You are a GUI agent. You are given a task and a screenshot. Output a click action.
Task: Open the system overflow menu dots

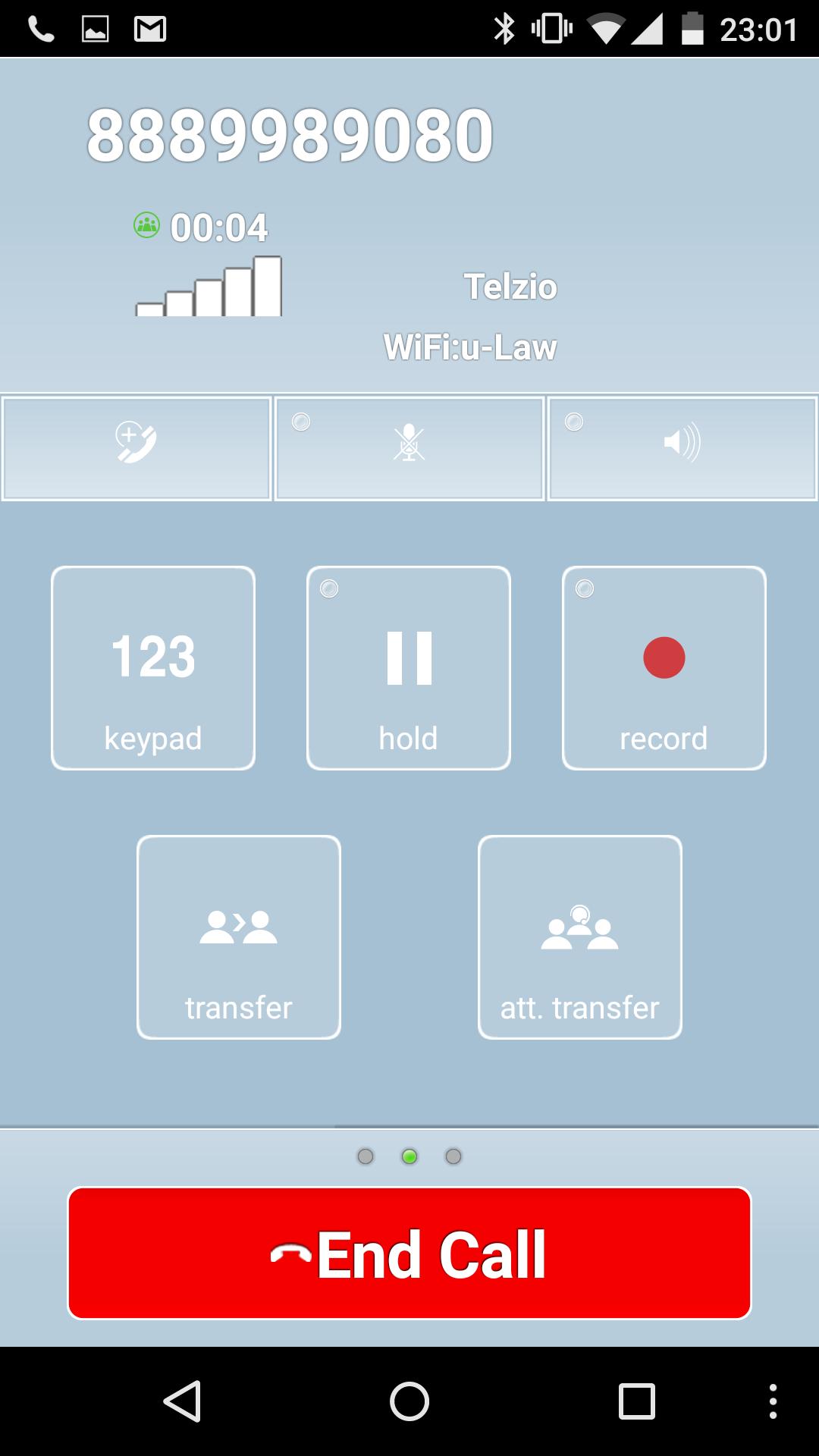[773, 1401]
